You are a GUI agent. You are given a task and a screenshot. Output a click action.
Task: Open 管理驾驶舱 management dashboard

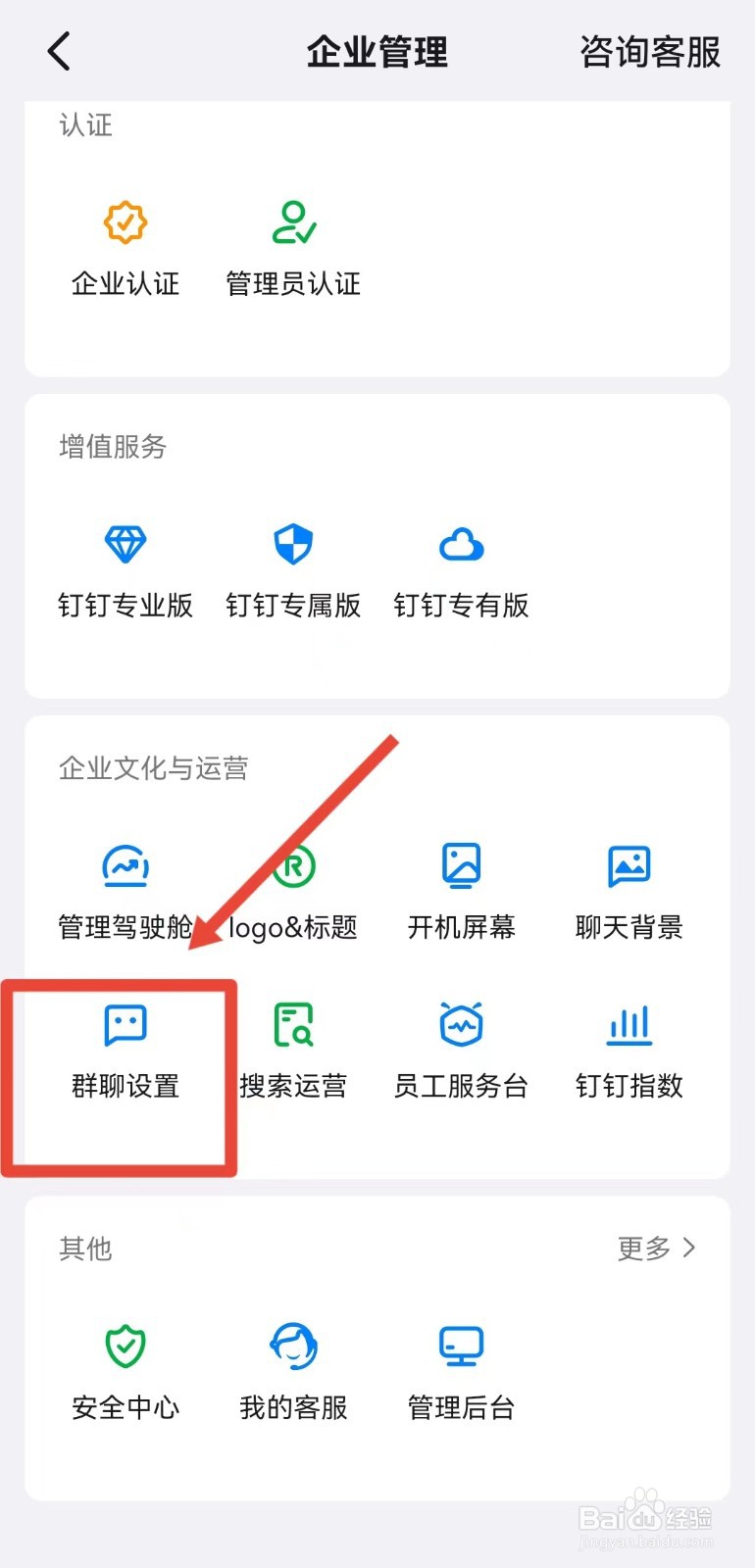pos(125,892)
